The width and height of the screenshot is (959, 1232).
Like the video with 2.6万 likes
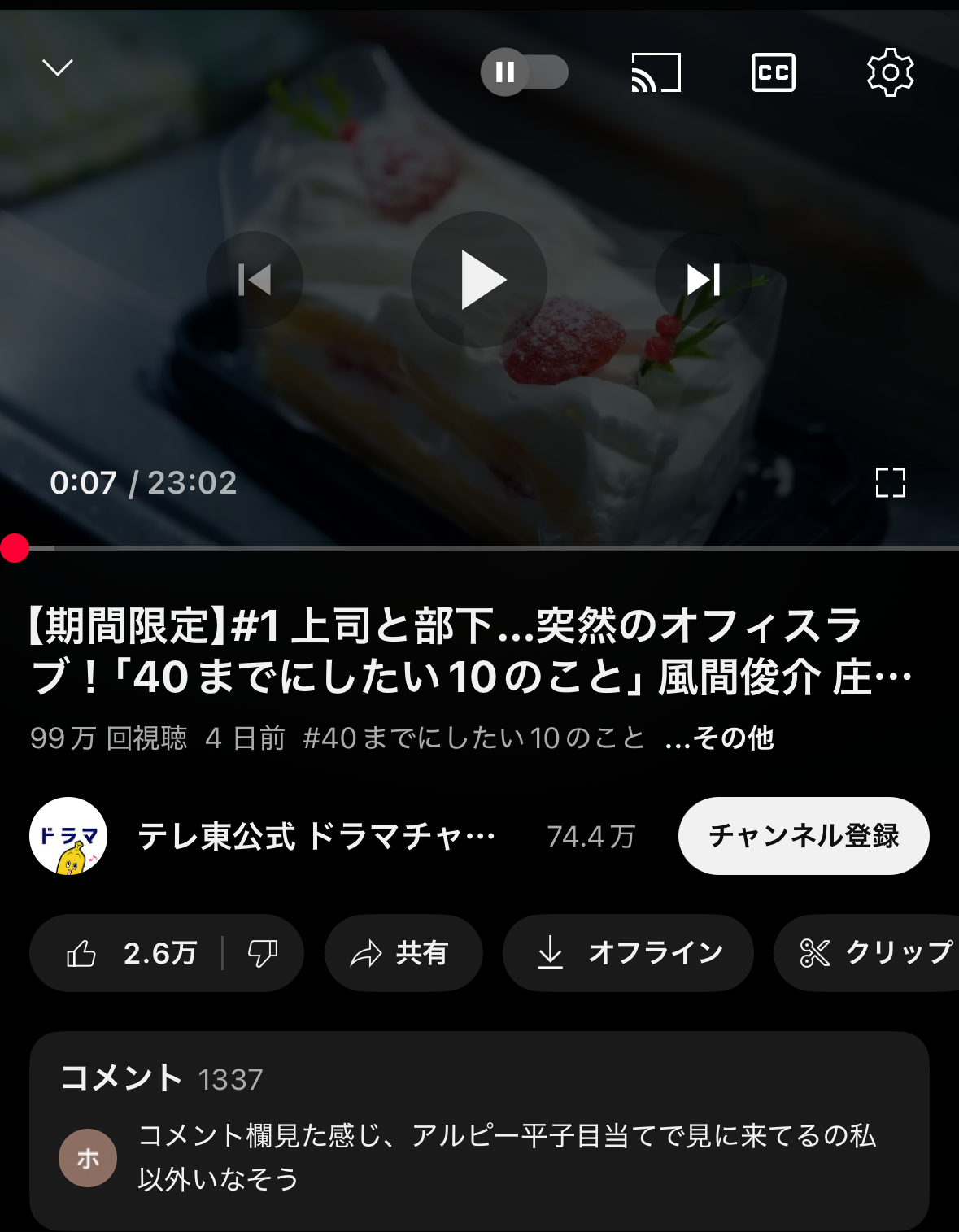click(x=130, y=953)
